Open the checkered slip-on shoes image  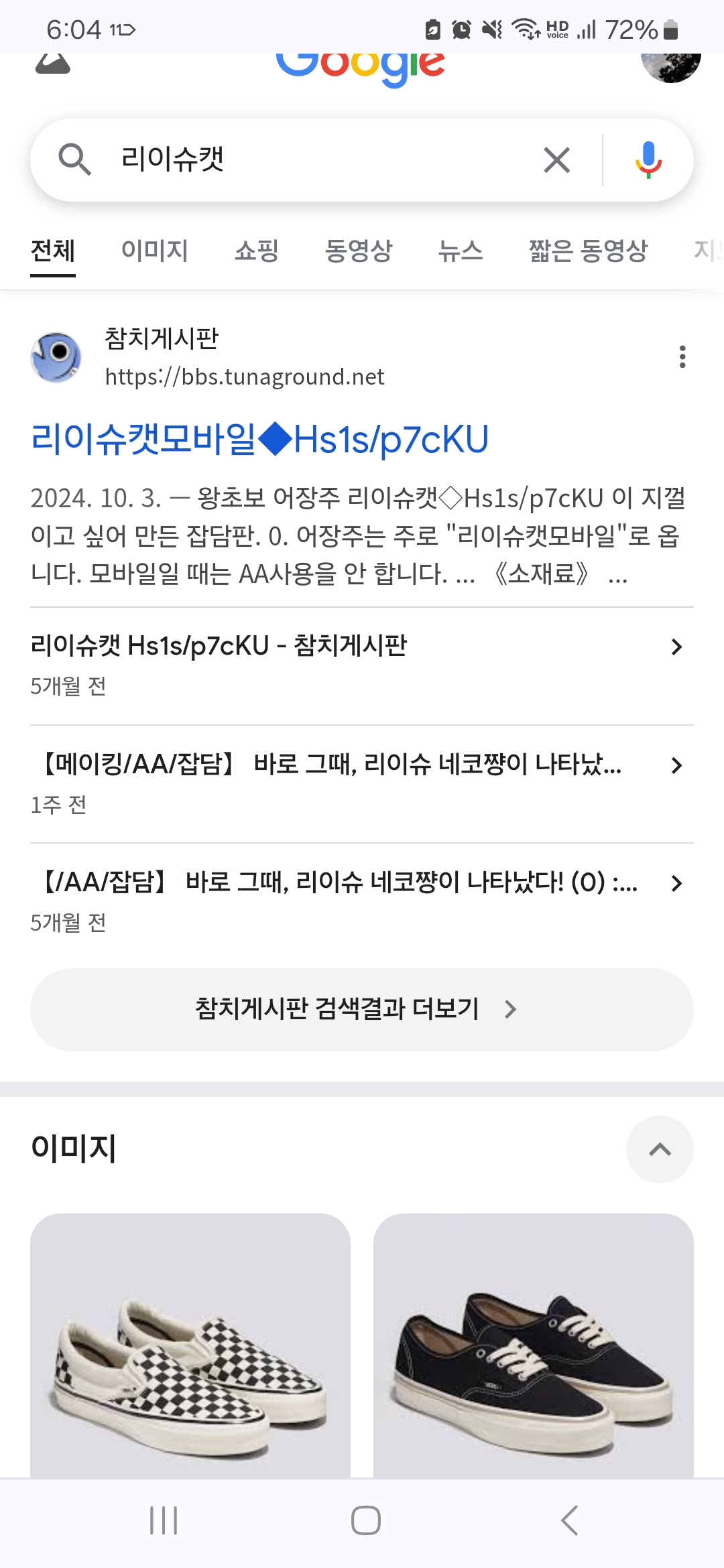190,1347
